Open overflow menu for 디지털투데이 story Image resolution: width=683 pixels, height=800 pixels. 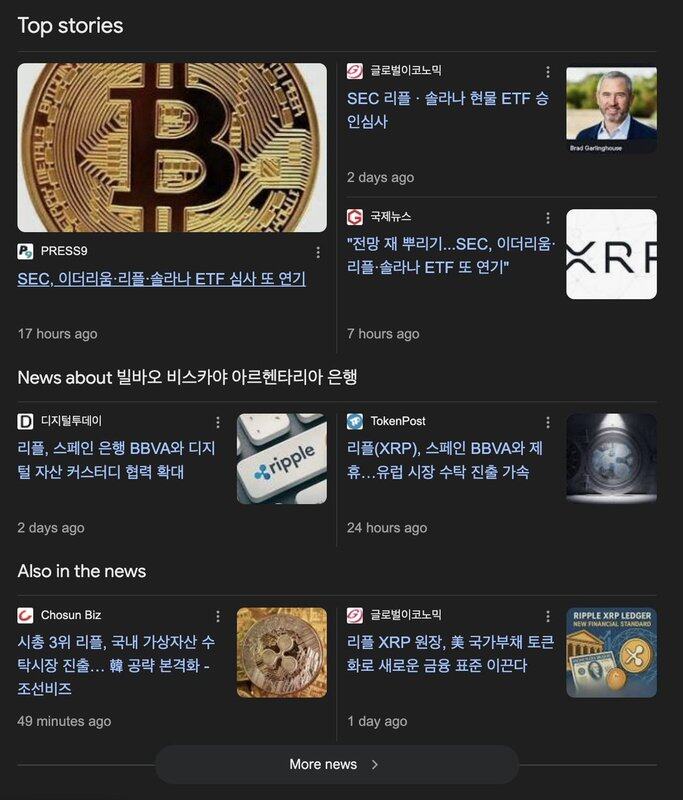(x=218, y=423)
